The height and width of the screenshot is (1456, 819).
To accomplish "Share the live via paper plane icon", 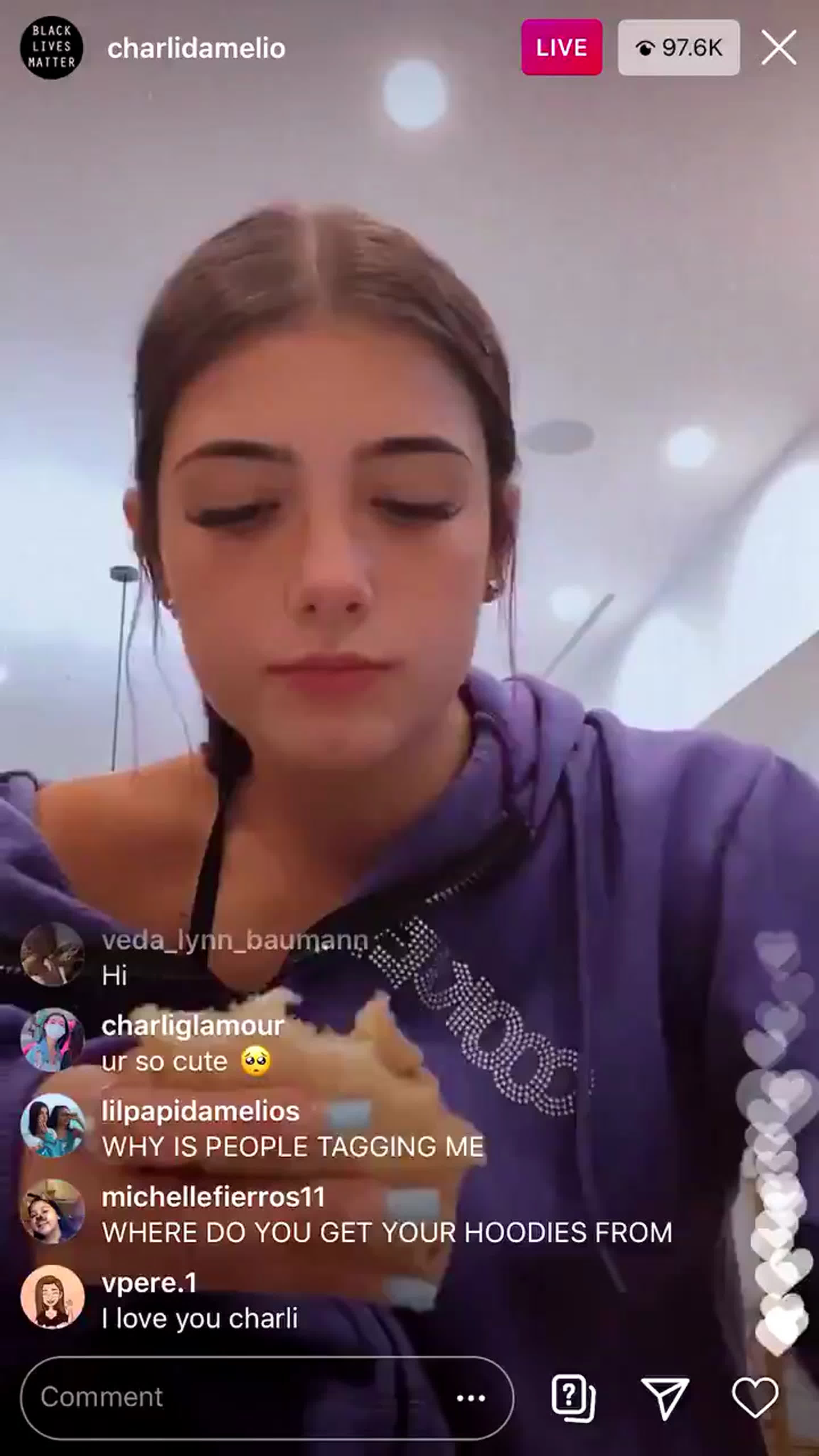I will 665,1397.
